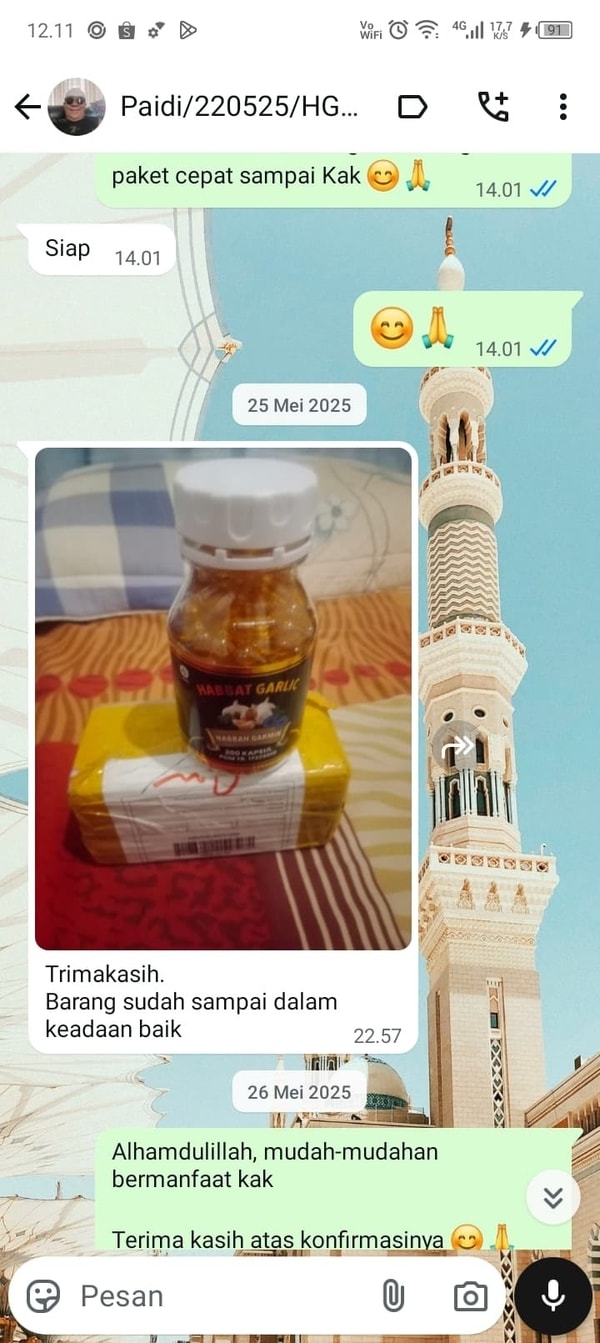
Task: Open Paidi's contact profile
Action: 238,106
